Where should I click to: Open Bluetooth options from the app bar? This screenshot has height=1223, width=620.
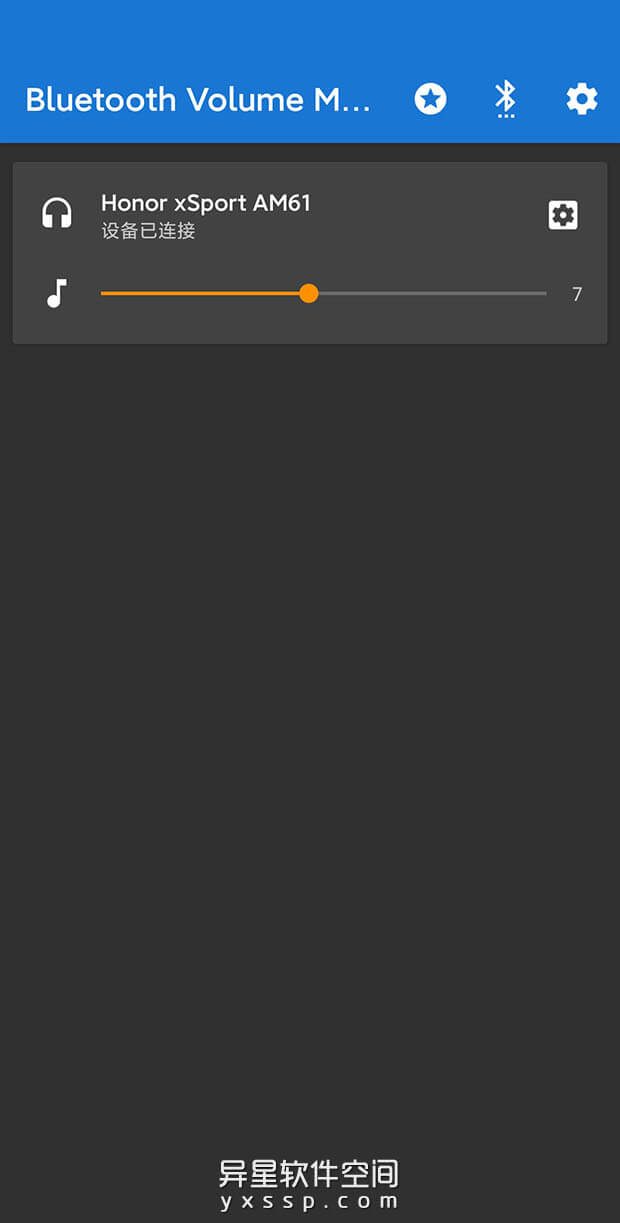(506, 99)
